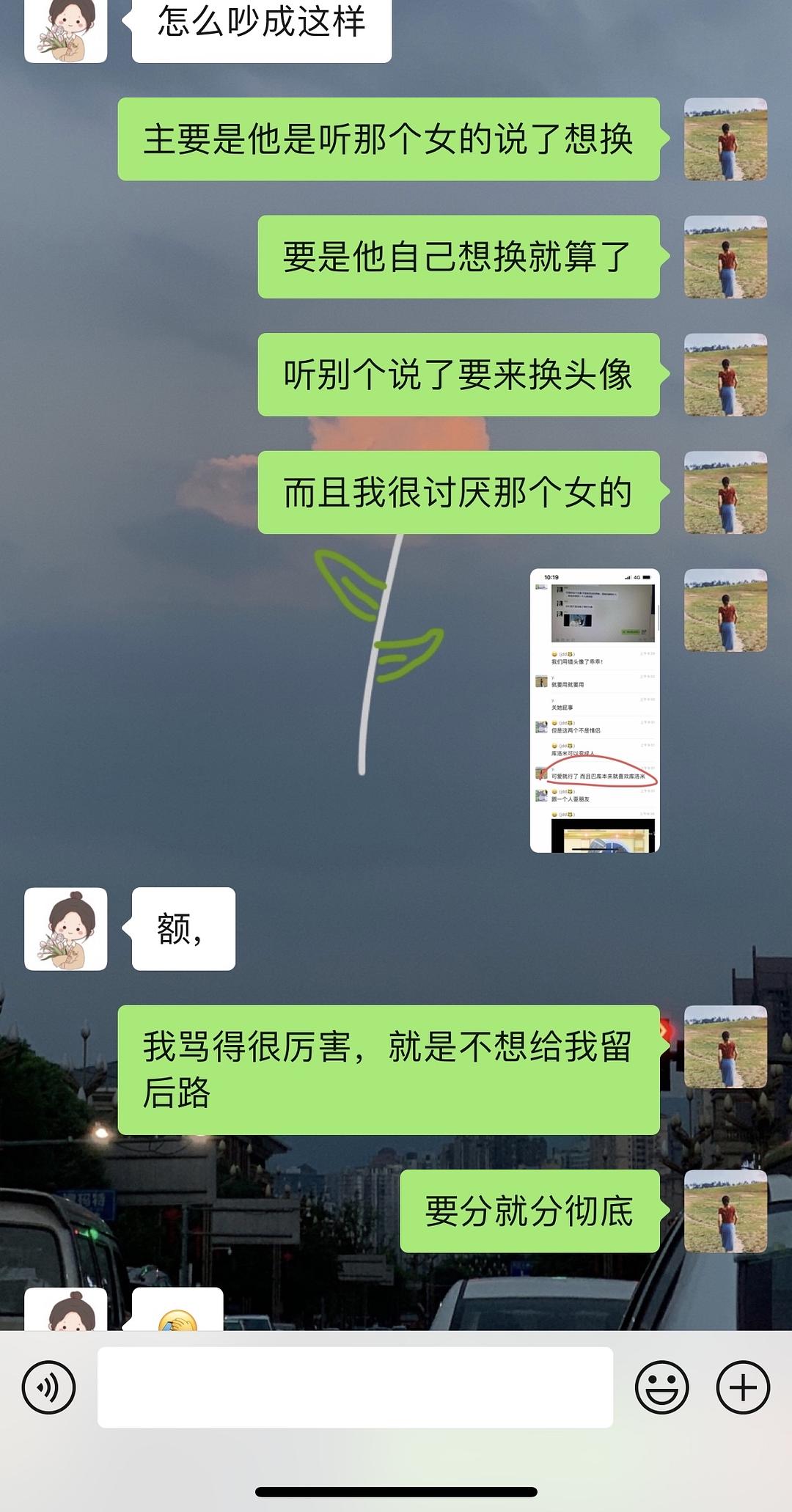Open the plus attachments menu

[742, 1387]
